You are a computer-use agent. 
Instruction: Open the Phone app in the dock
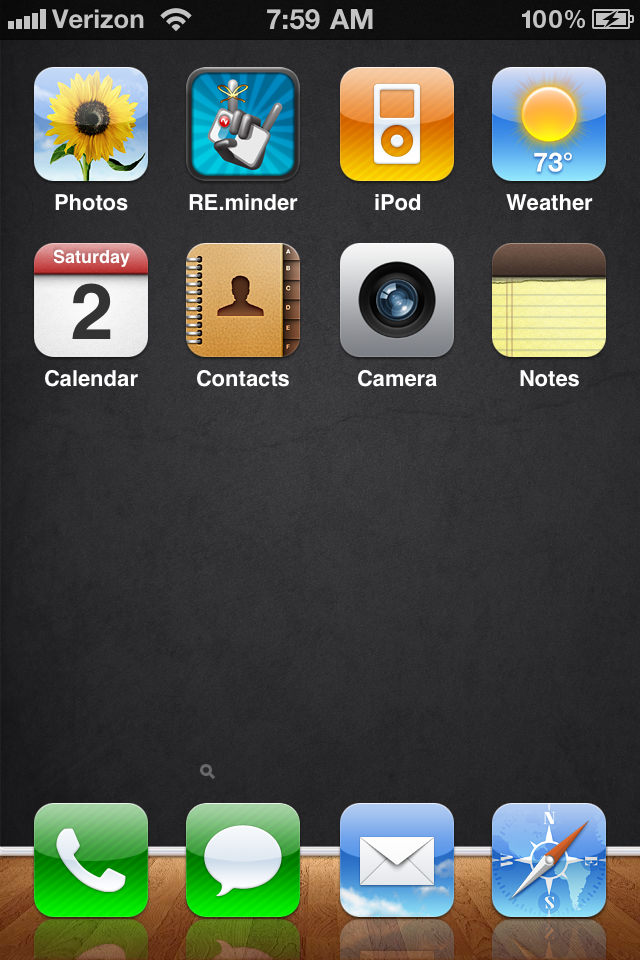pyautogui.click(x=91, y=860)
